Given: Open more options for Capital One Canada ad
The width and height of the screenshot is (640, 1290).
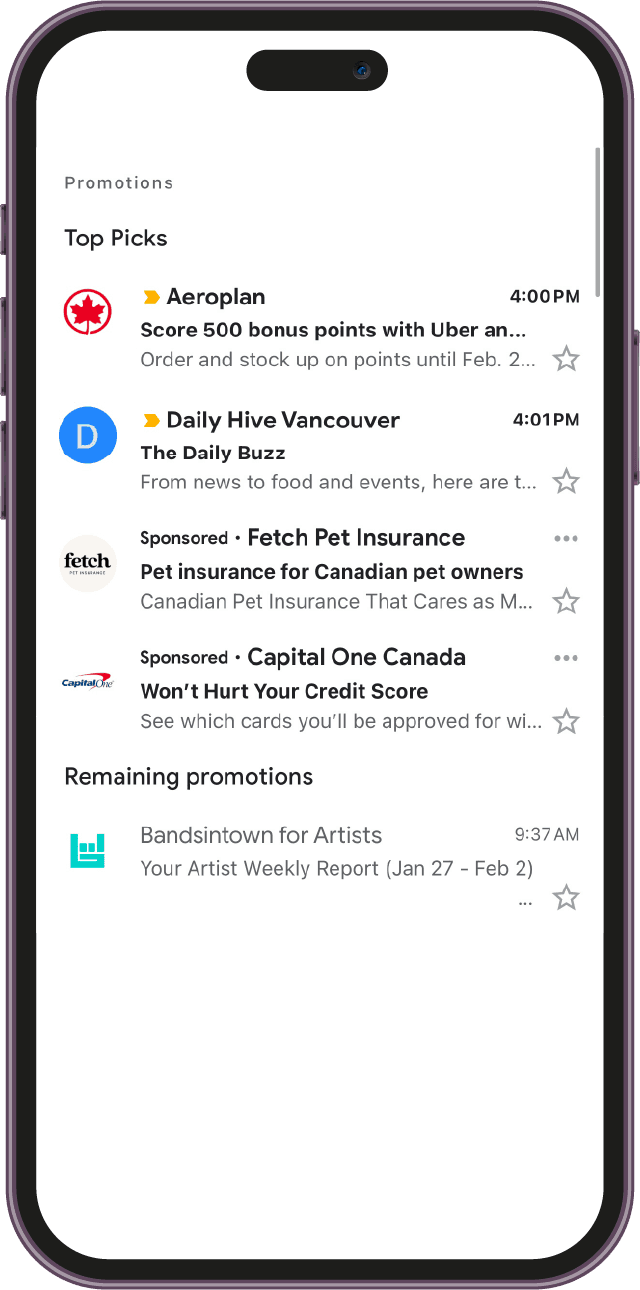Looking at the screenshot, I should [566, 658].
